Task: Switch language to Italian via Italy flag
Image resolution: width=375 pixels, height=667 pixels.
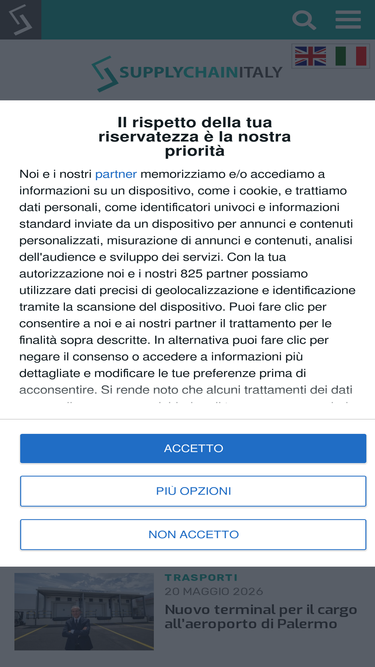Action: [351, 56]
